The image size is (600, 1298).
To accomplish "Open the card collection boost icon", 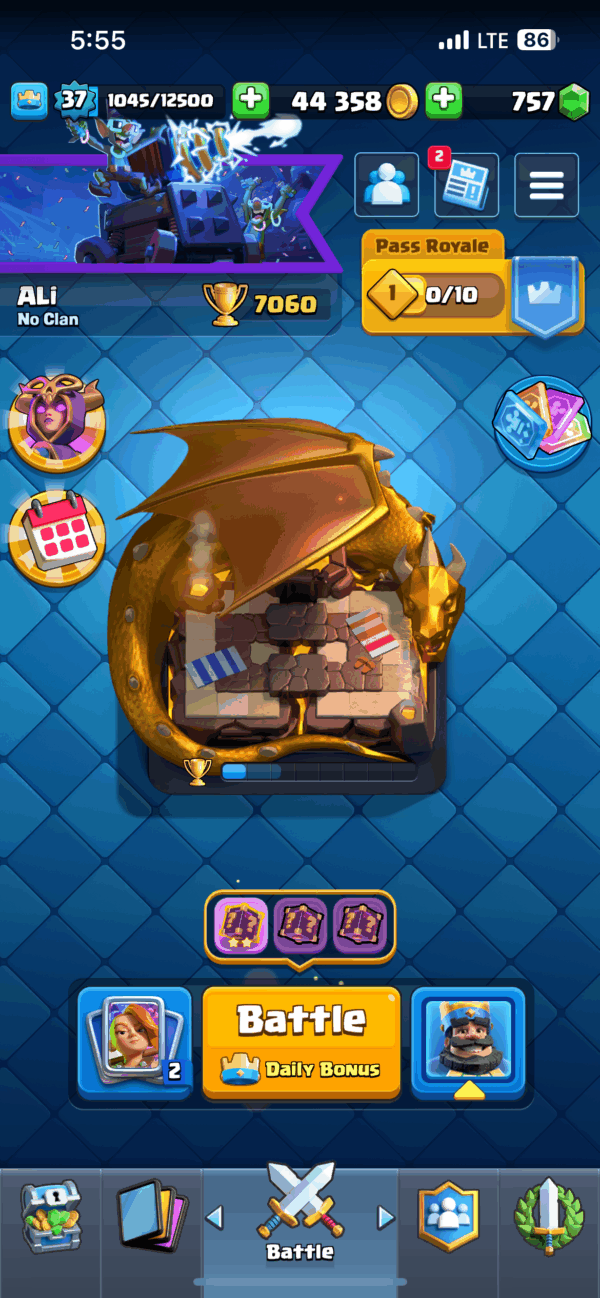I will coord(541,423).
